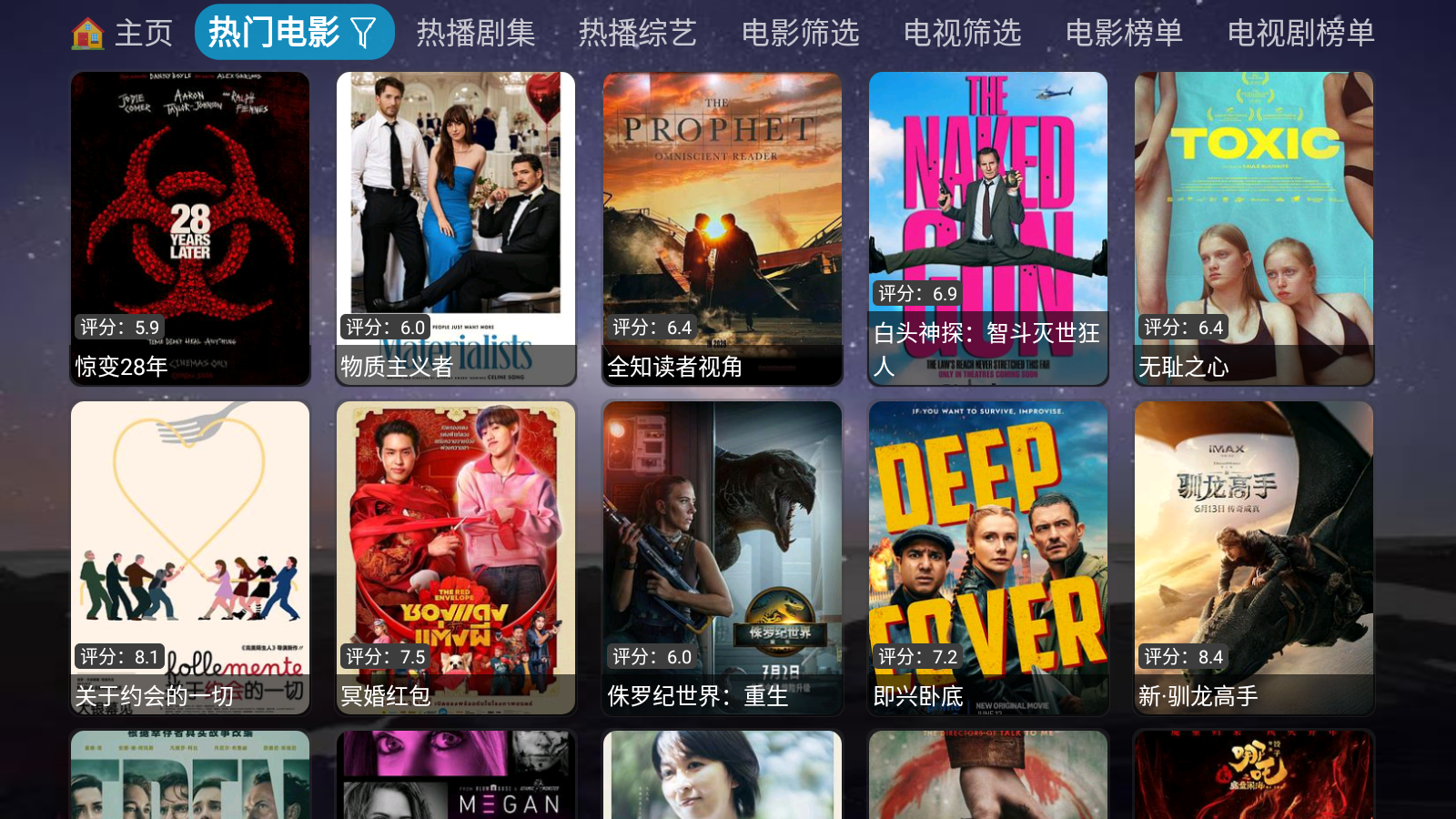Open the 电影筛选 tab
The height and width of the screenshot is (819, 1456).
[800, 34]
